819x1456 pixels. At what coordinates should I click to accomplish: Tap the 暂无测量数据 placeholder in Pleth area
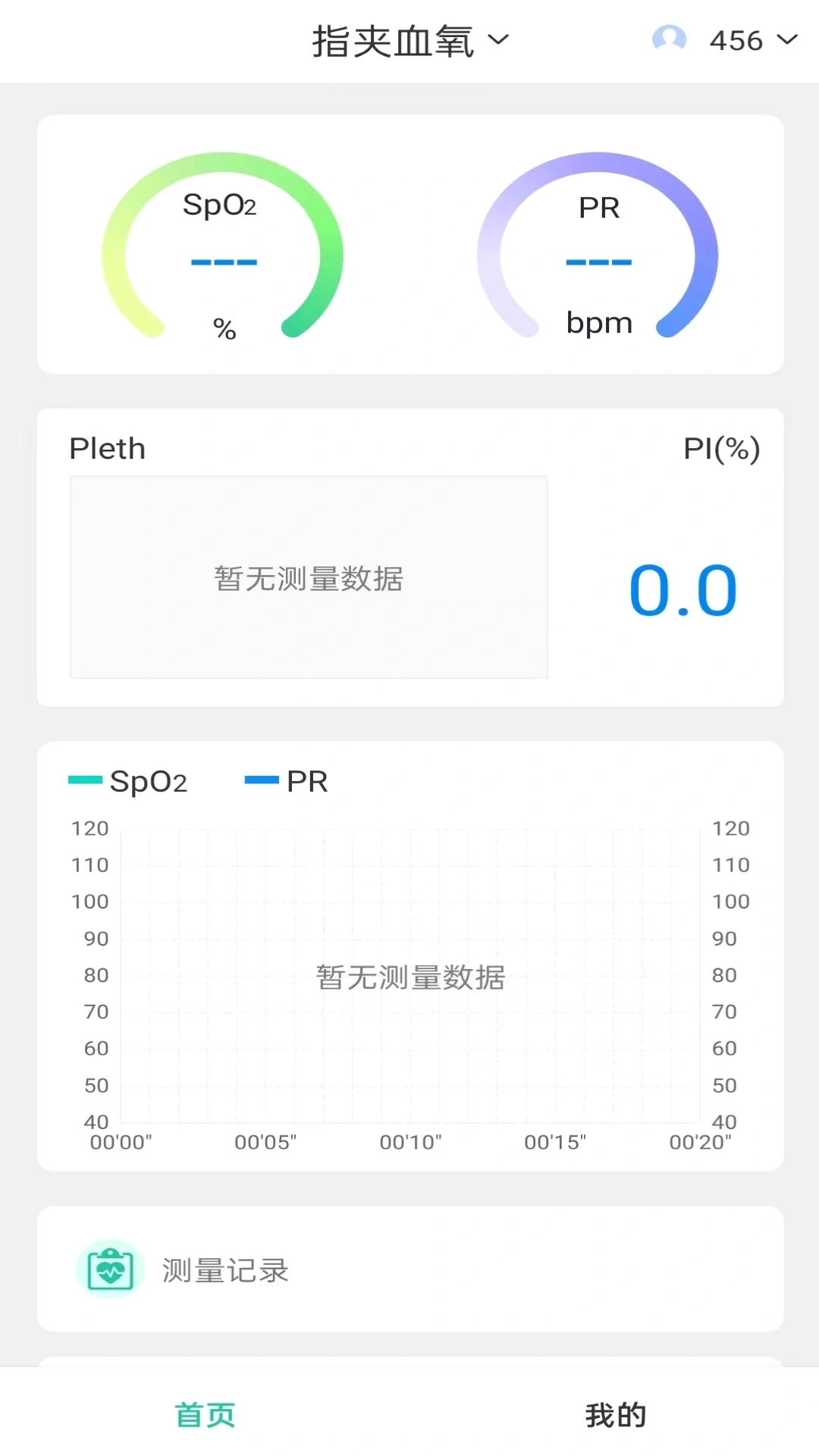coord(308,579)
